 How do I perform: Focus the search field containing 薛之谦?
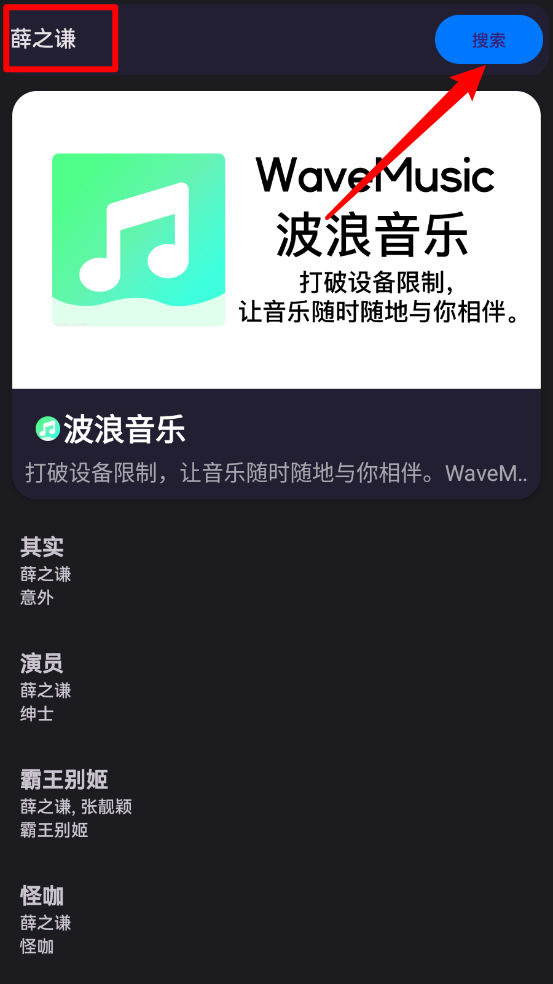click(220, 39)
